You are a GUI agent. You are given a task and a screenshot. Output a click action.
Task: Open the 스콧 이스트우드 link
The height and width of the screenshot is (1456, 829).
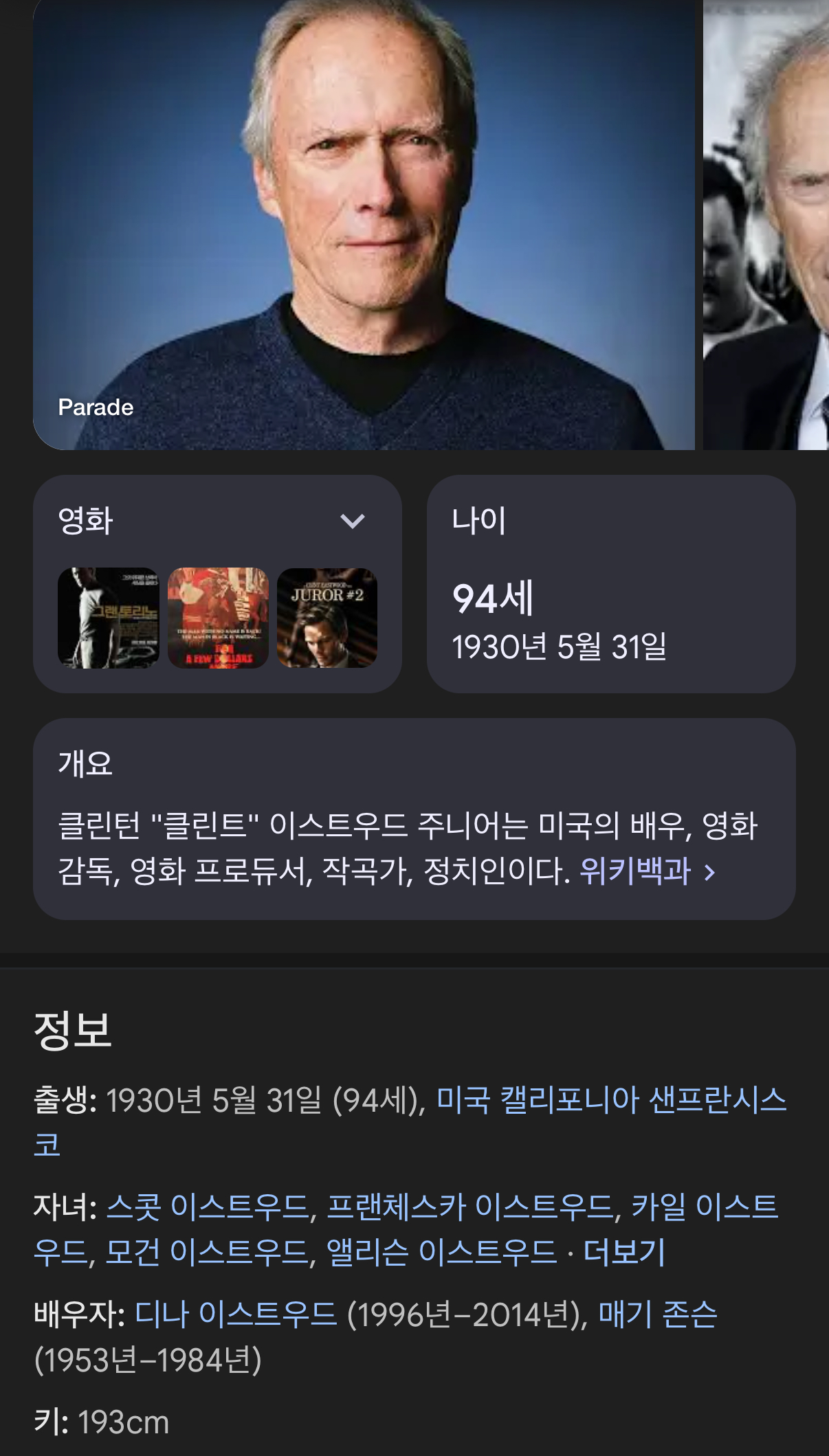[x=208, y=1207]
